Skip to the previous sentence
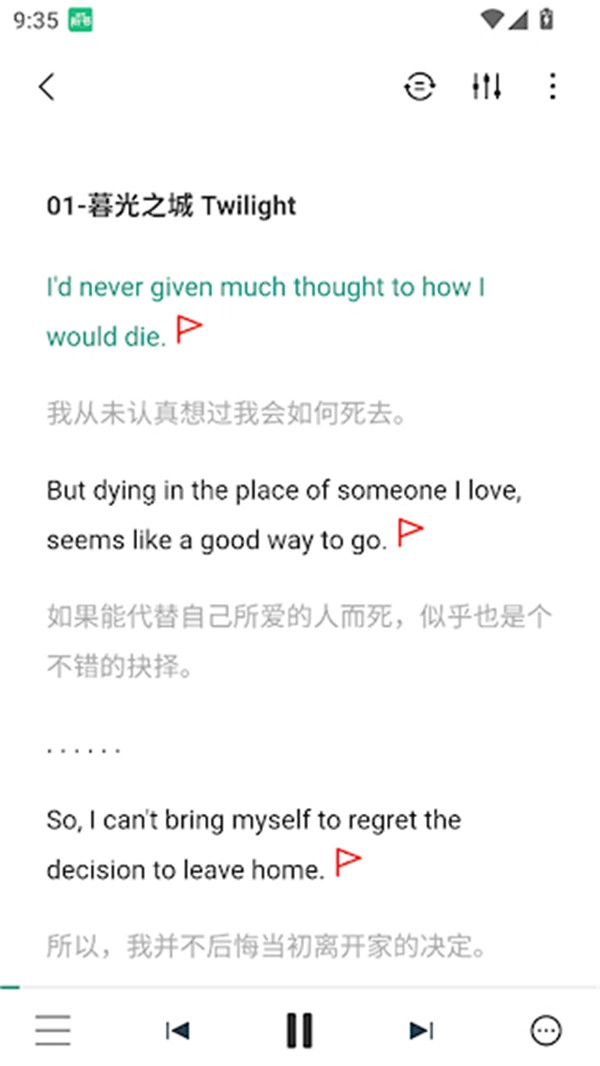This screenshot has height=1066, width=600. point(177,1030)
